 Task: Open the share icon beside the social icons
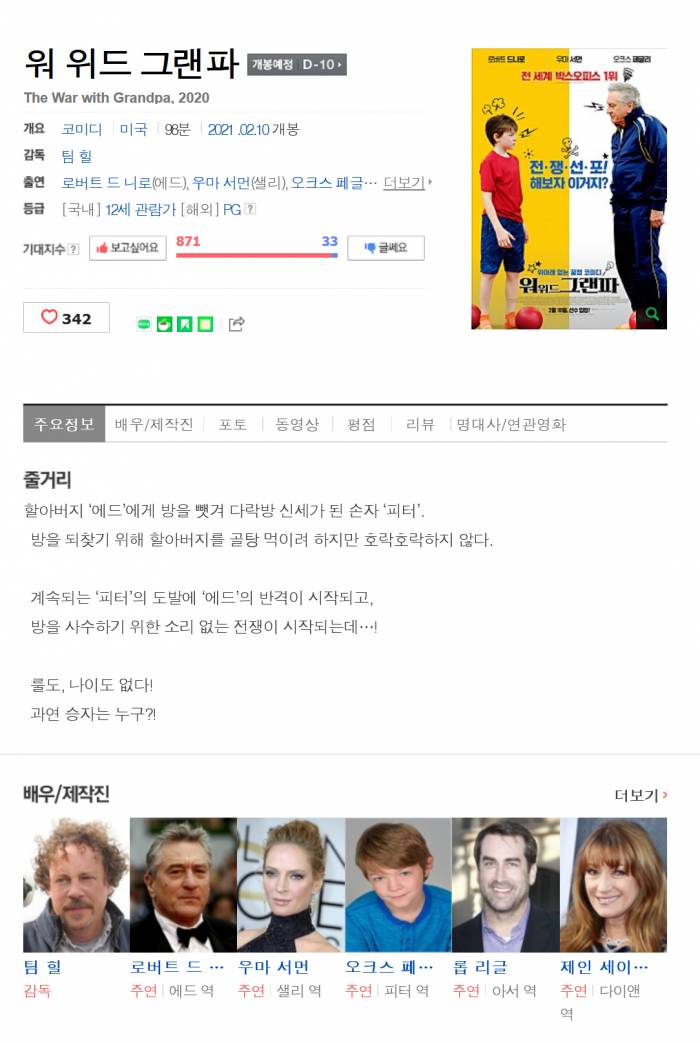(237, 324)
